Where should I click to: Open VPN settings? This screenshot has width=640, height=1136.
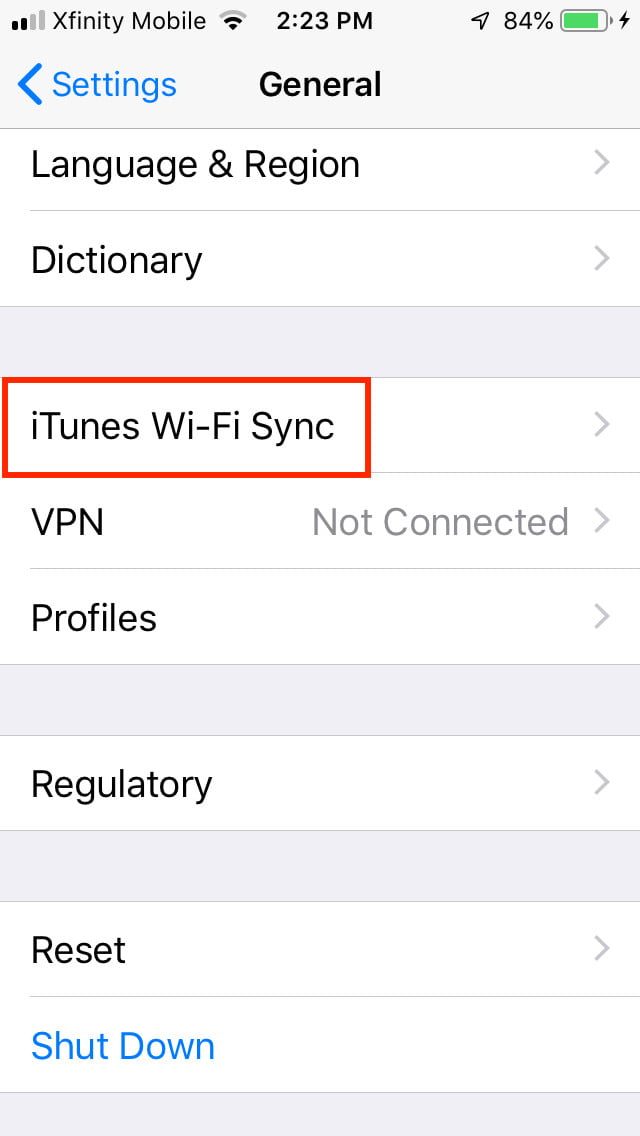click(320, 522)
